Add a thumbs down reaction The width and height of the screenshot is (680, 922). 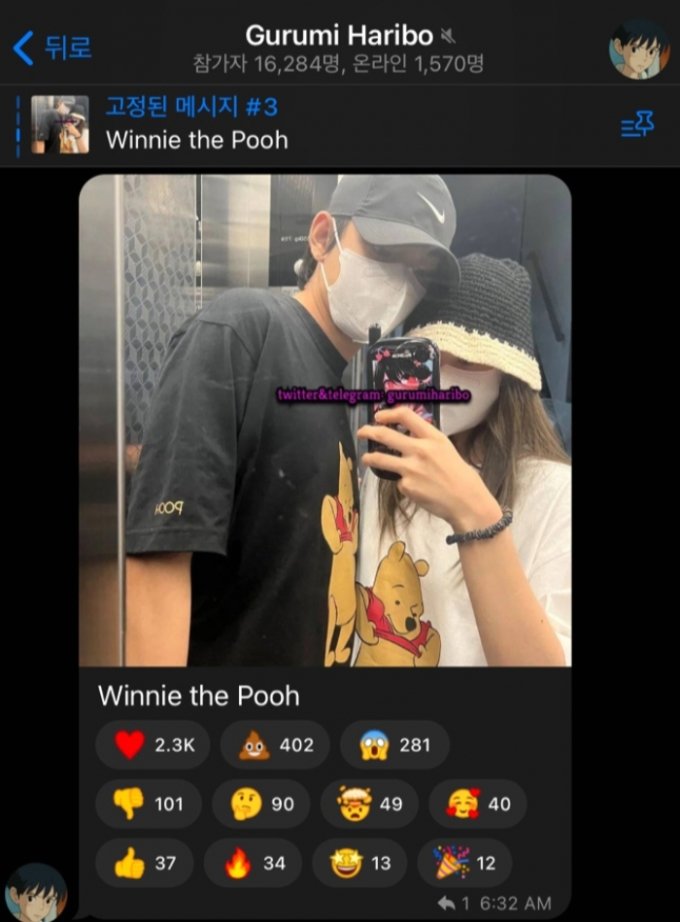pos(148,804)
